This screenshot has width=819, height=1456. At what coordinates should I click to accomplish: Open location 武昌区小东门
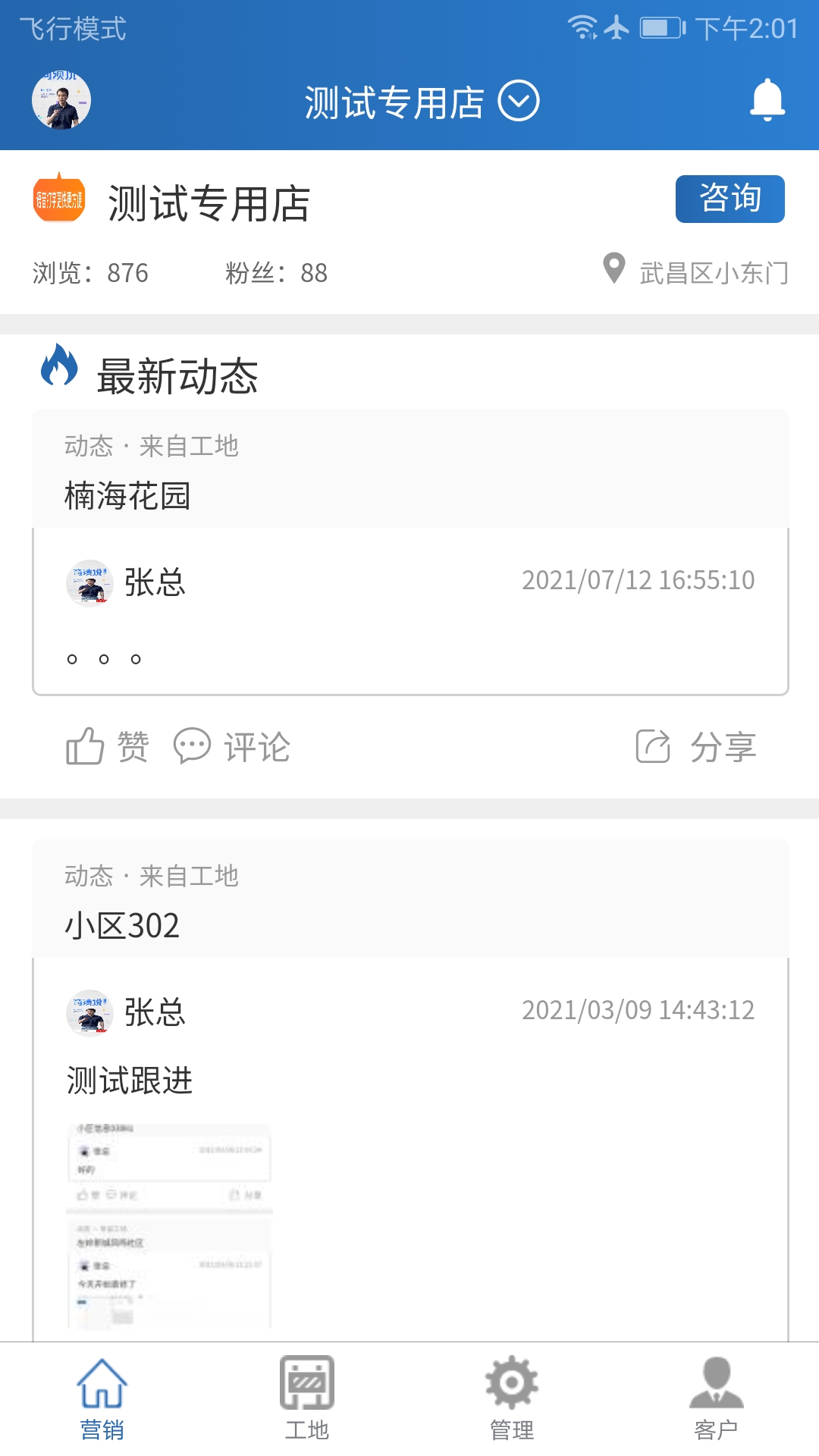(x=695, y=271)
